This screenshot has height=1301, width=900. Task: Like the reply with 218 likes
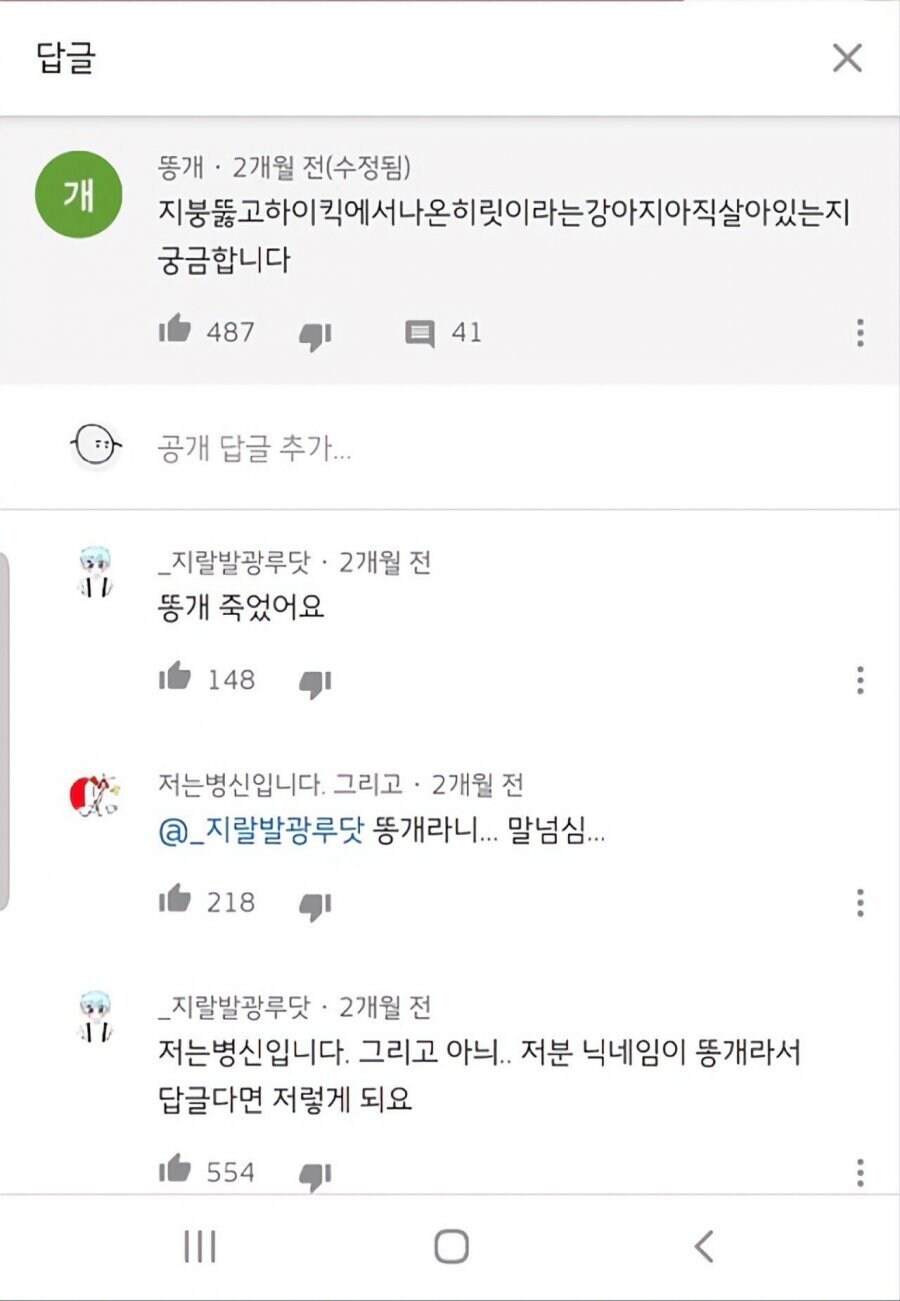click(x=175, y=899)
